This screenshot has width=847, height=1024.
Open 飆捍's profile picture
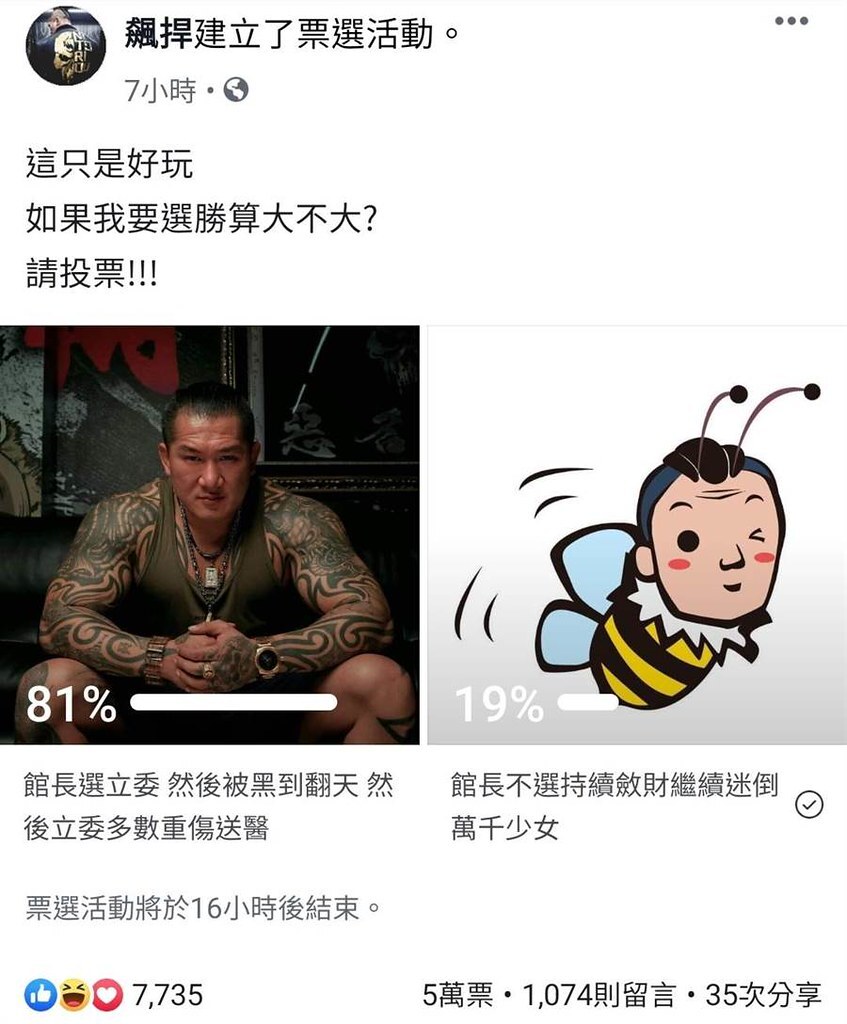point(65,45)
